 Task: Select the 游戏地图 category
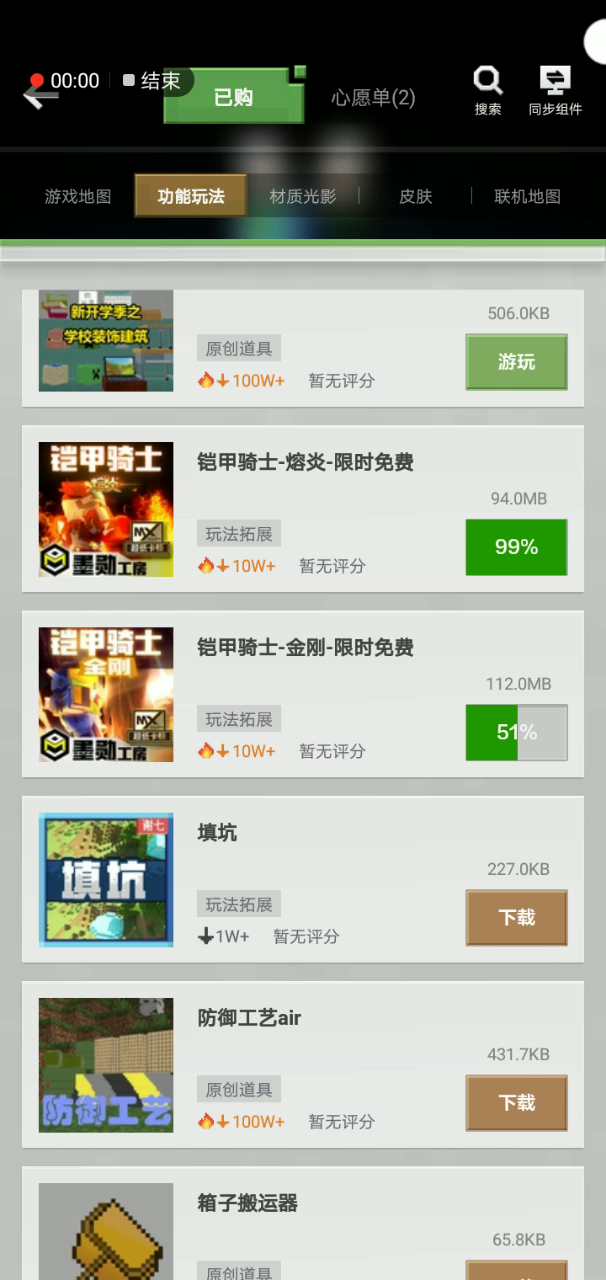[x=78, y=197]
